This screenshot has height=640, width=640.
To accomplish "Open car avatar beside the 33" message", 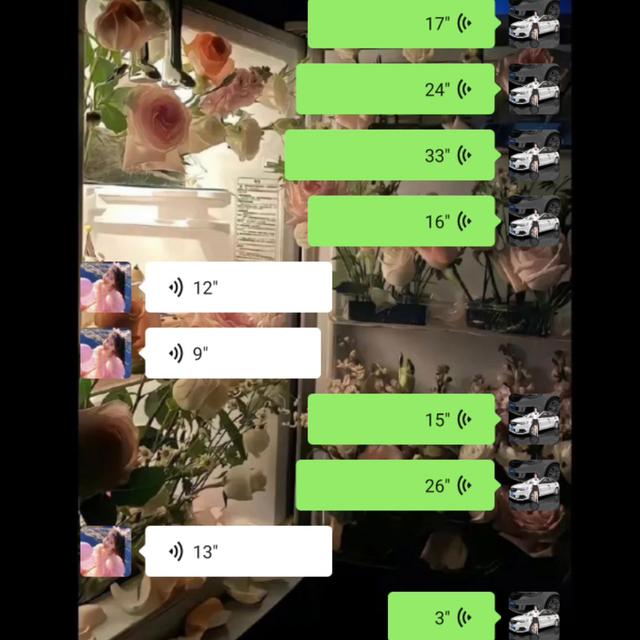I will click(533, 155).
